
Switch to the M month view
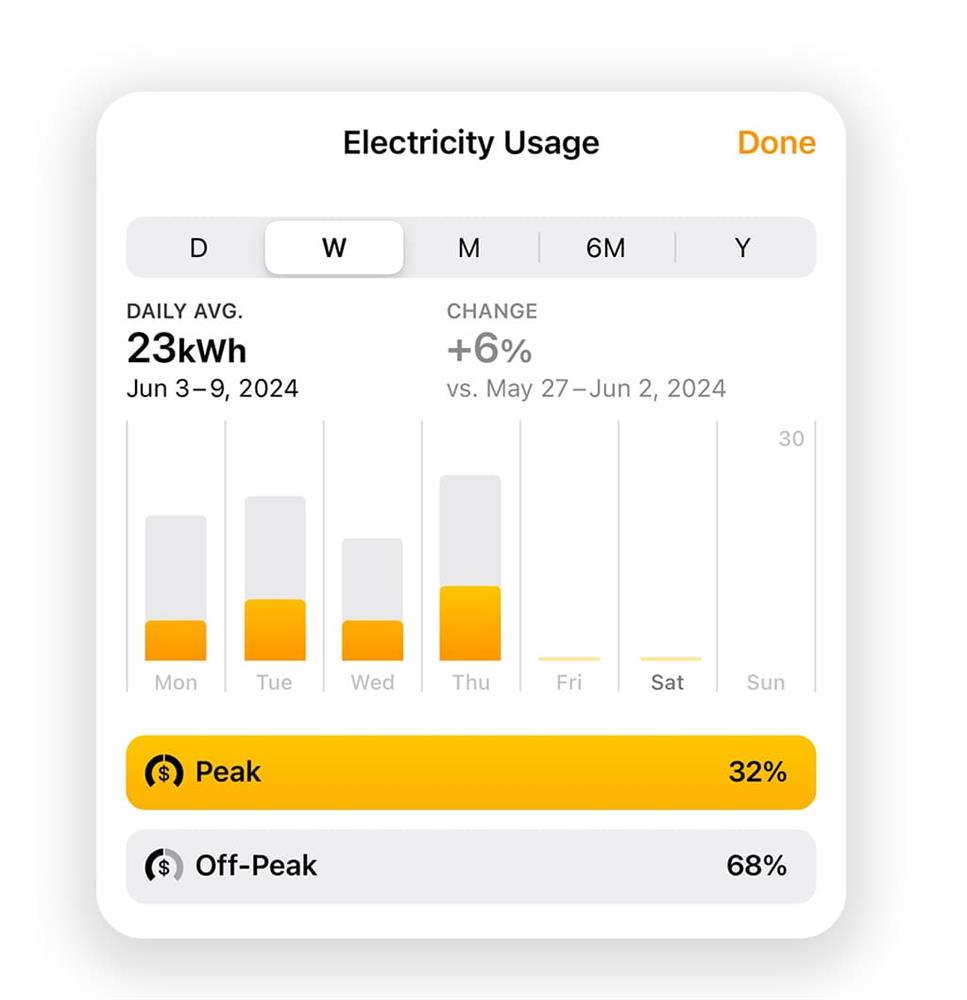[x=469, y=248]
